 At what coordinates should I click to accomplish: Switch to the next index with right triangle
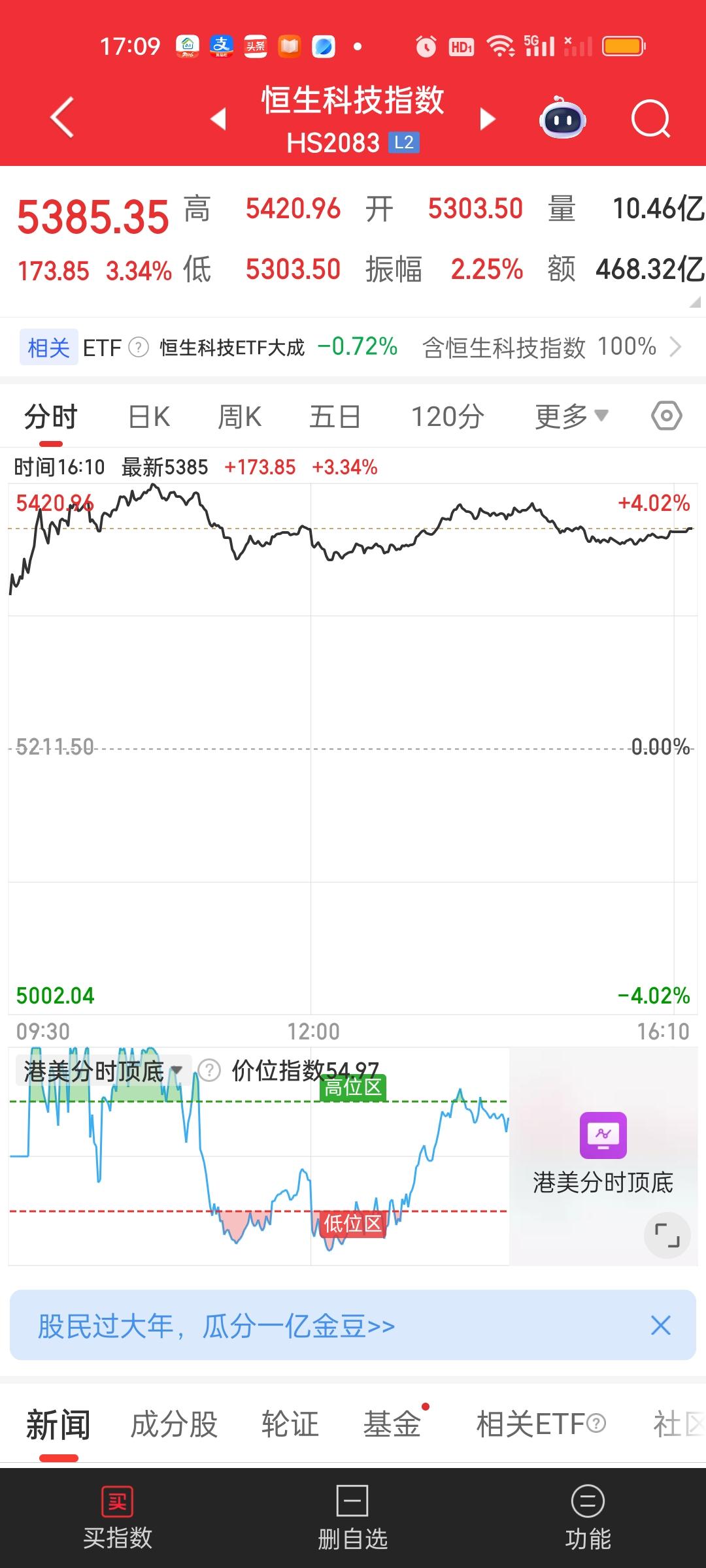[487, 118]
